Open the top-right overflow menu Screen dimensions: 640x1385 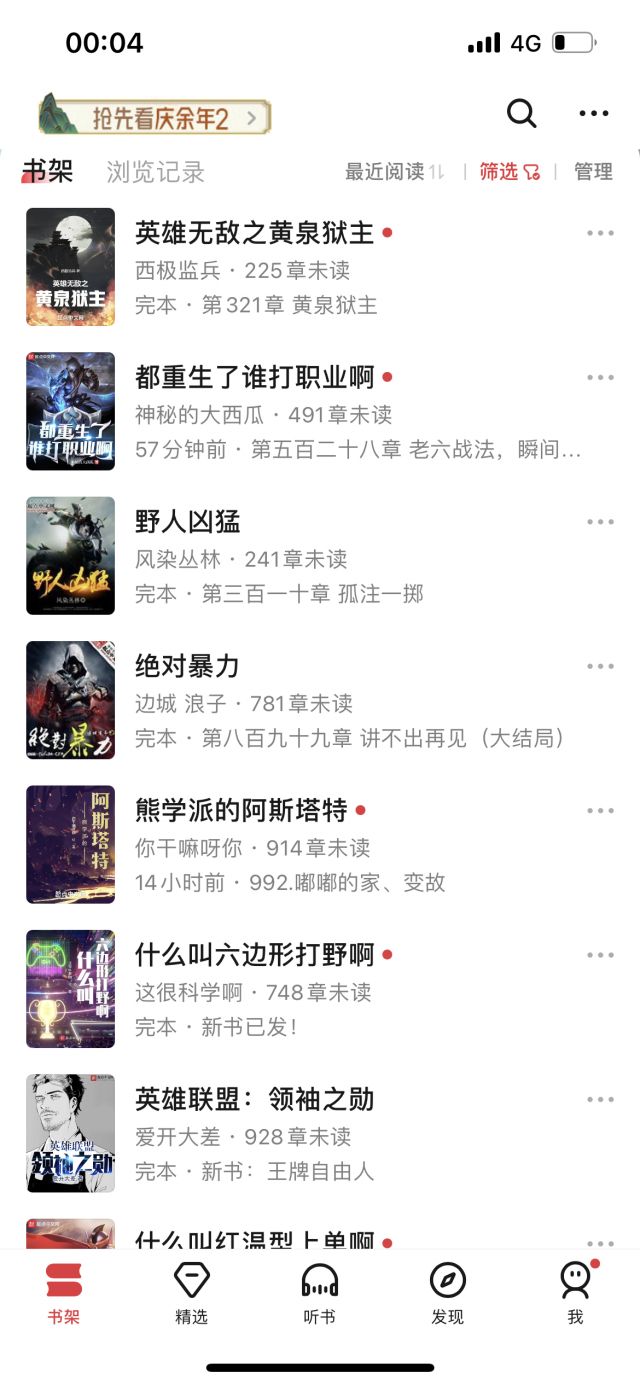point(593,114)
